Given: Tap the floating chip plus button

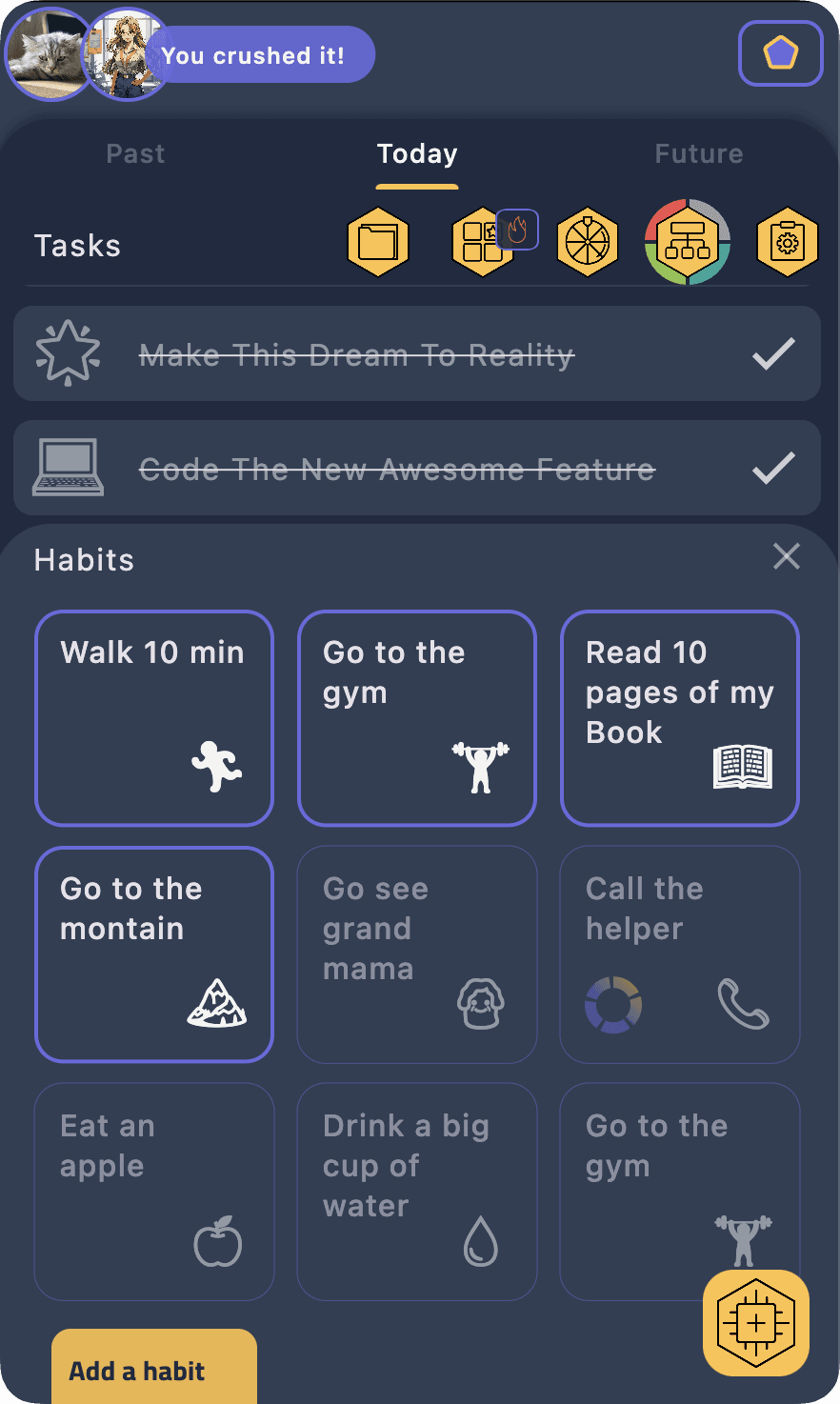Looking at the screenshot, I should tap(755, 1323).
